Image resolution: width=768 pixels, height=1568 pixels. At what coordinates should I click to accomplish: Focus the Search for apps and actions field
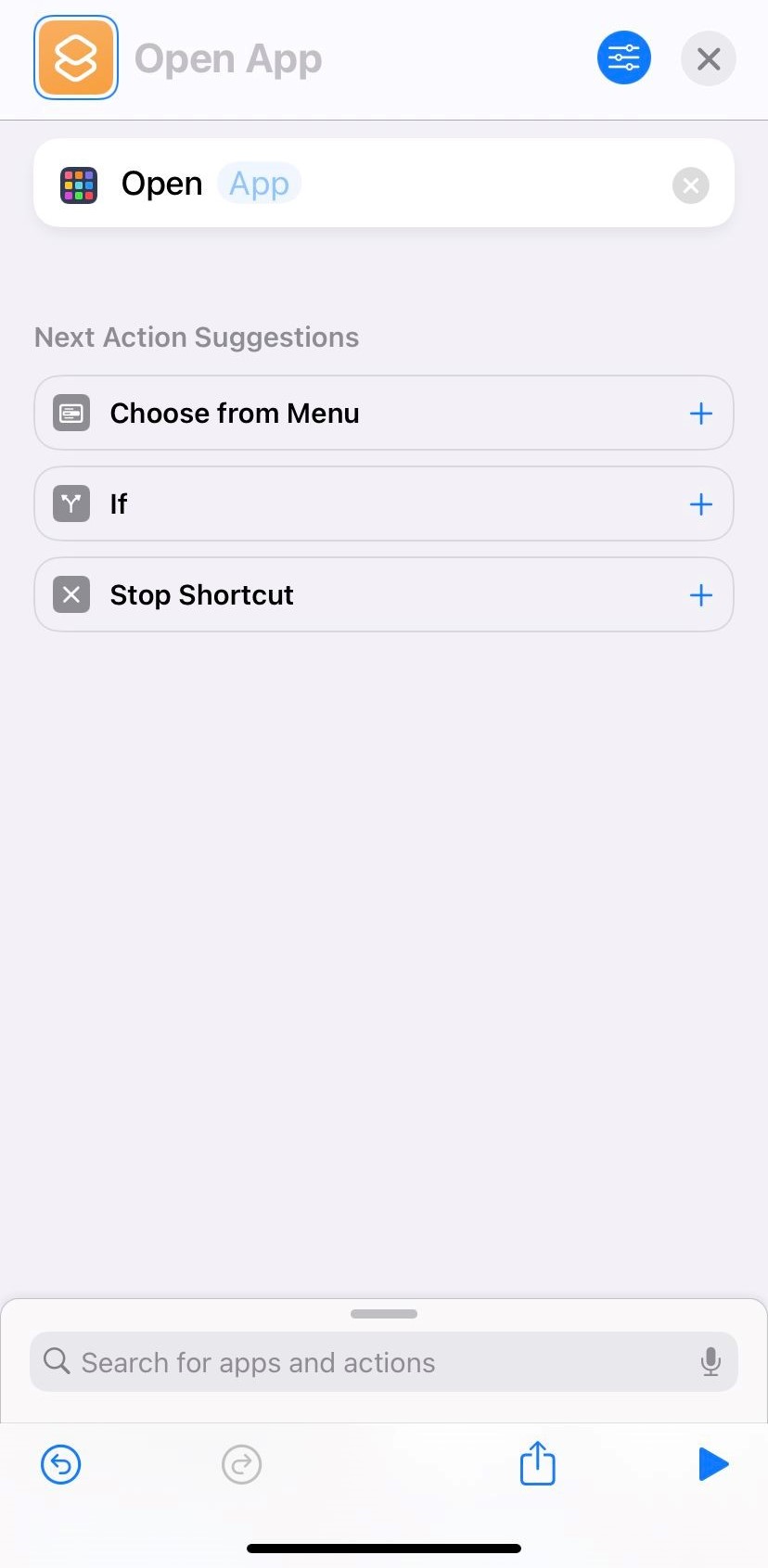[x=371, y=1362]
